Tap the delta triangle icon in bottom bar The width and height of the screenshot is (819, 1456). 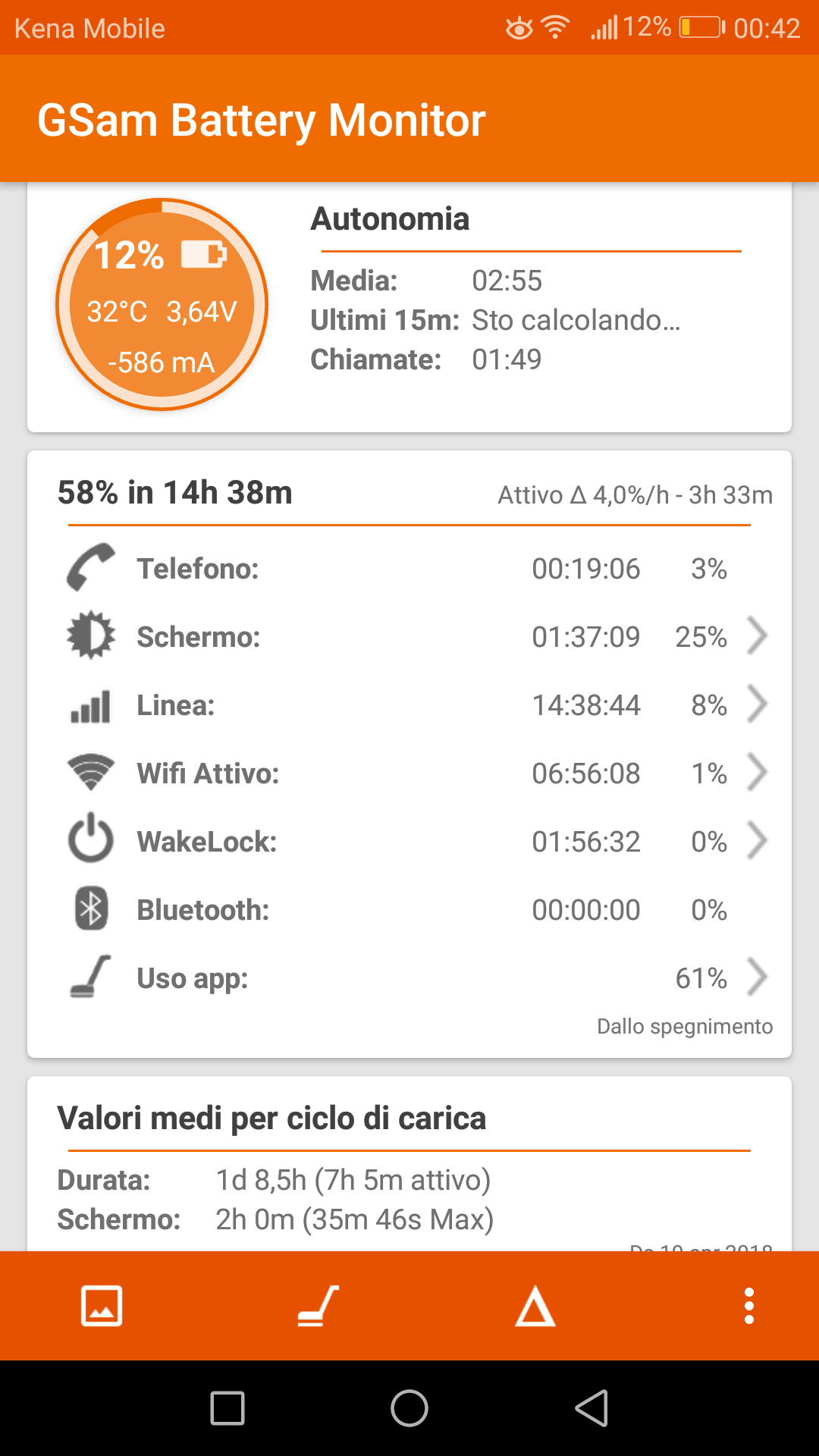point(535,1306)
